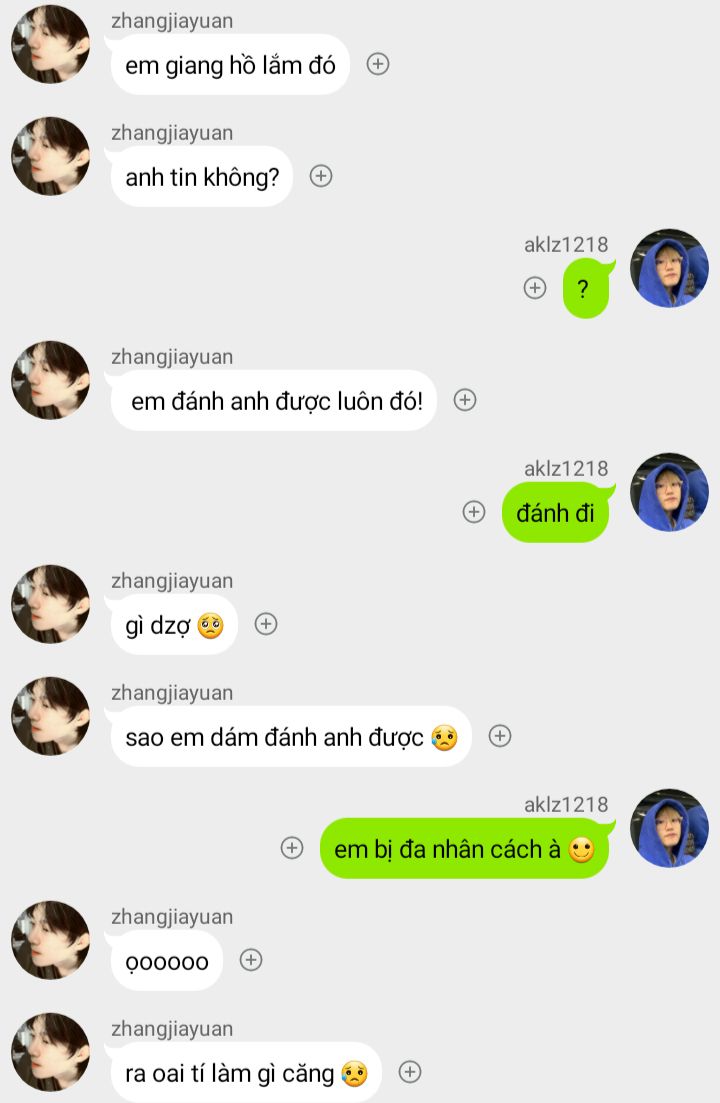Tap the plus icon by "sao em dám đánh anh được"
Image resolution: width=720 pixels, height=1103 pixels.
click(x=500, y=736)
